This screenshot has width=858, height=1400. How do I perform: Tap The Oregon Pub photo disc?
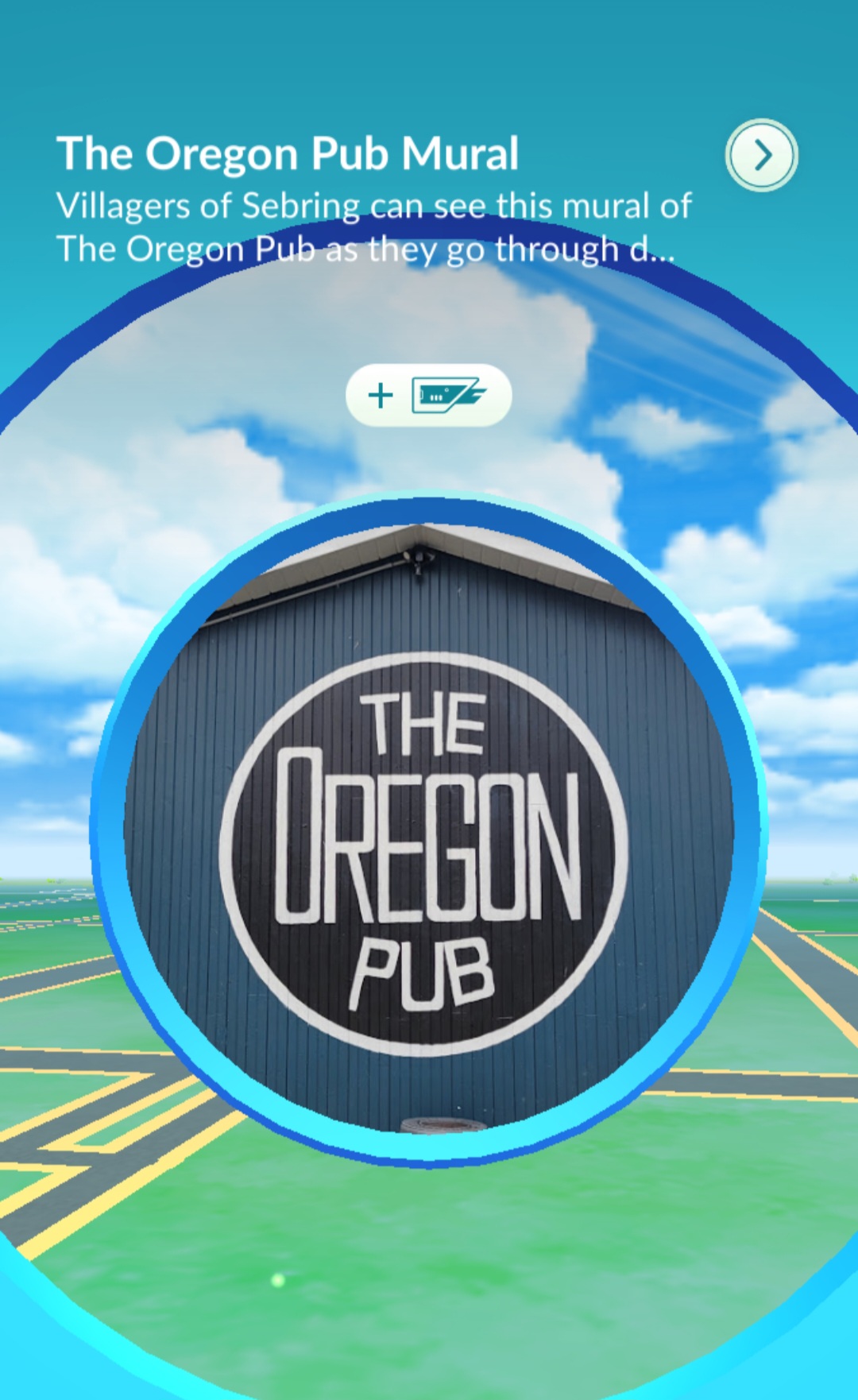[x=428, y=830]
